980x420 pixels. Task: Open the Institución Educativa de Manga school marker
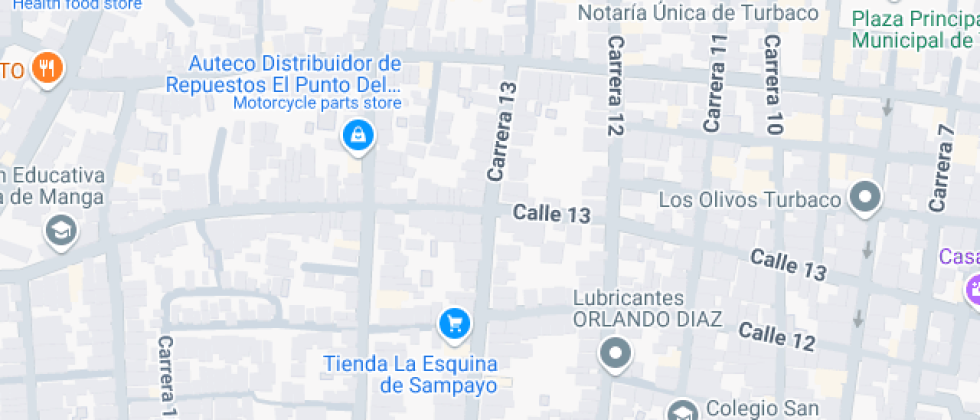[x=62, y=231]
